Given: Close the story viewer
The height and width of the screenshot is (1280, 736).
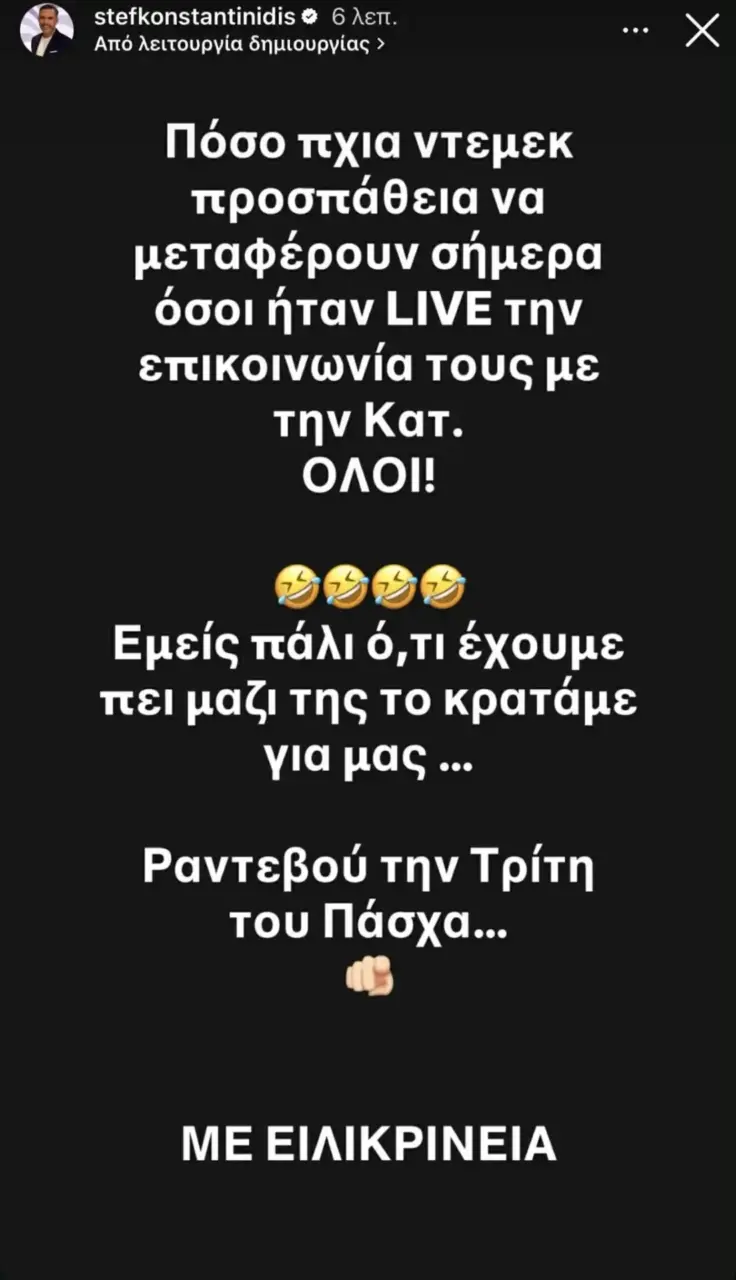Looking at the screenshot, I should coord(702,30).
